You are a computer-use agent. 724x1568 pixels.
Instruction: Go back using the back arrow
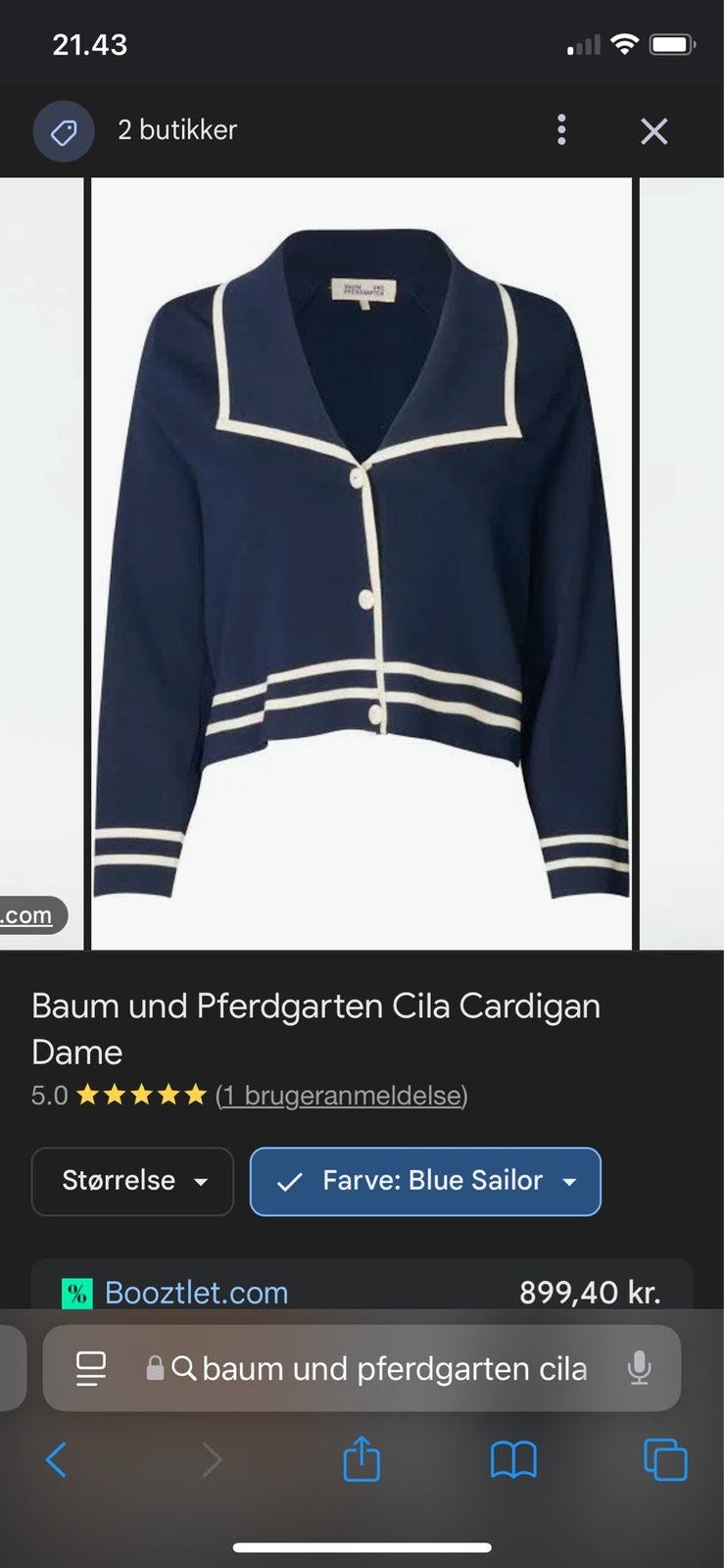(56, 1459)
